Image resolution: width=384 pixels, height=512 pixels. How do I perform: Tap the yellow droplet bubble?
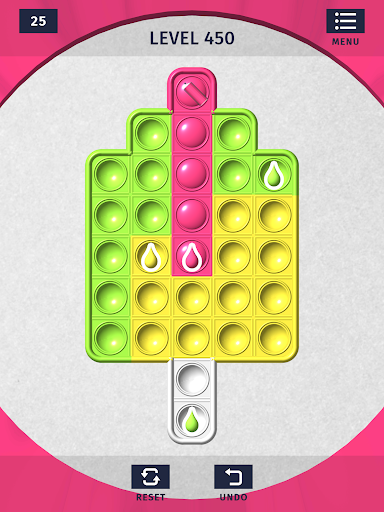pyautogui.click(x=151, y=256)
